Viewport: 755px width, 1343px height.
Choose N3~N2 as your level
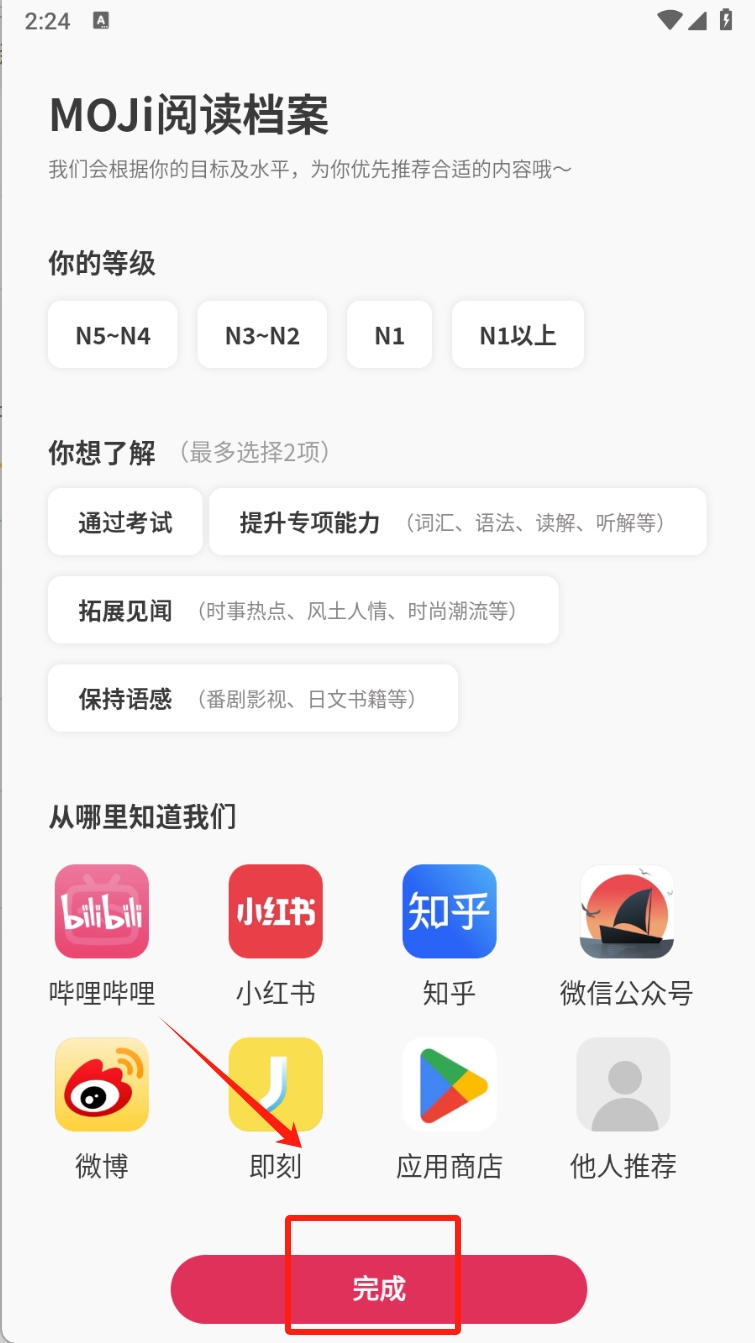coord(262,335)
